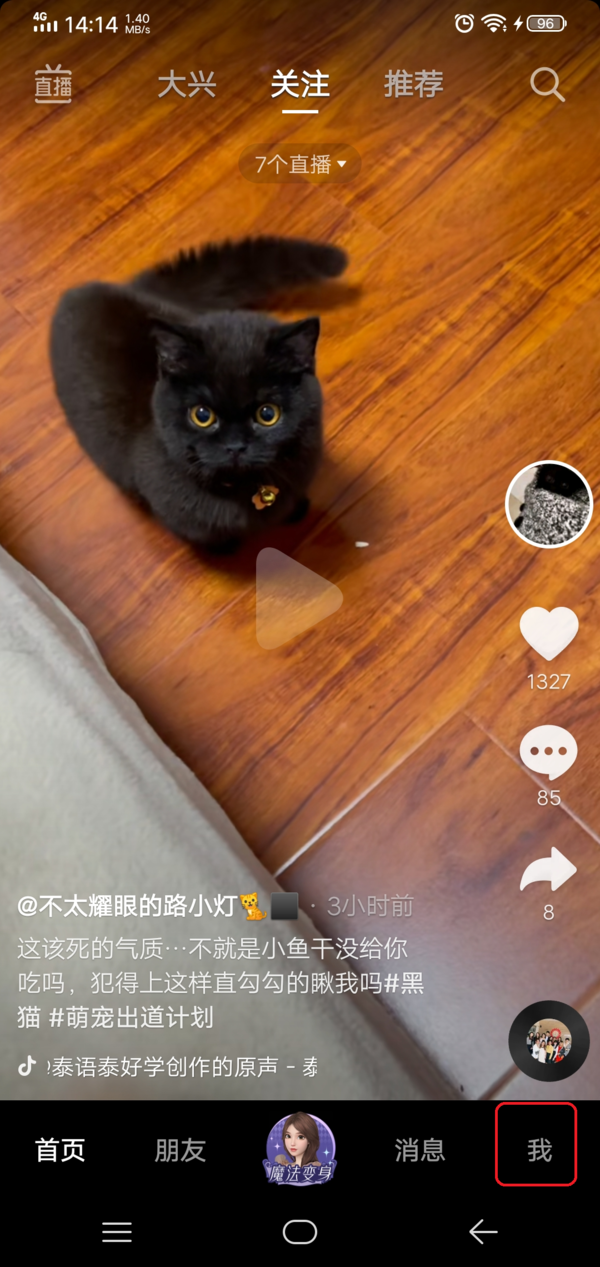Open the 消息 tab
The image size is (600, 1267).
[420, 1150]
